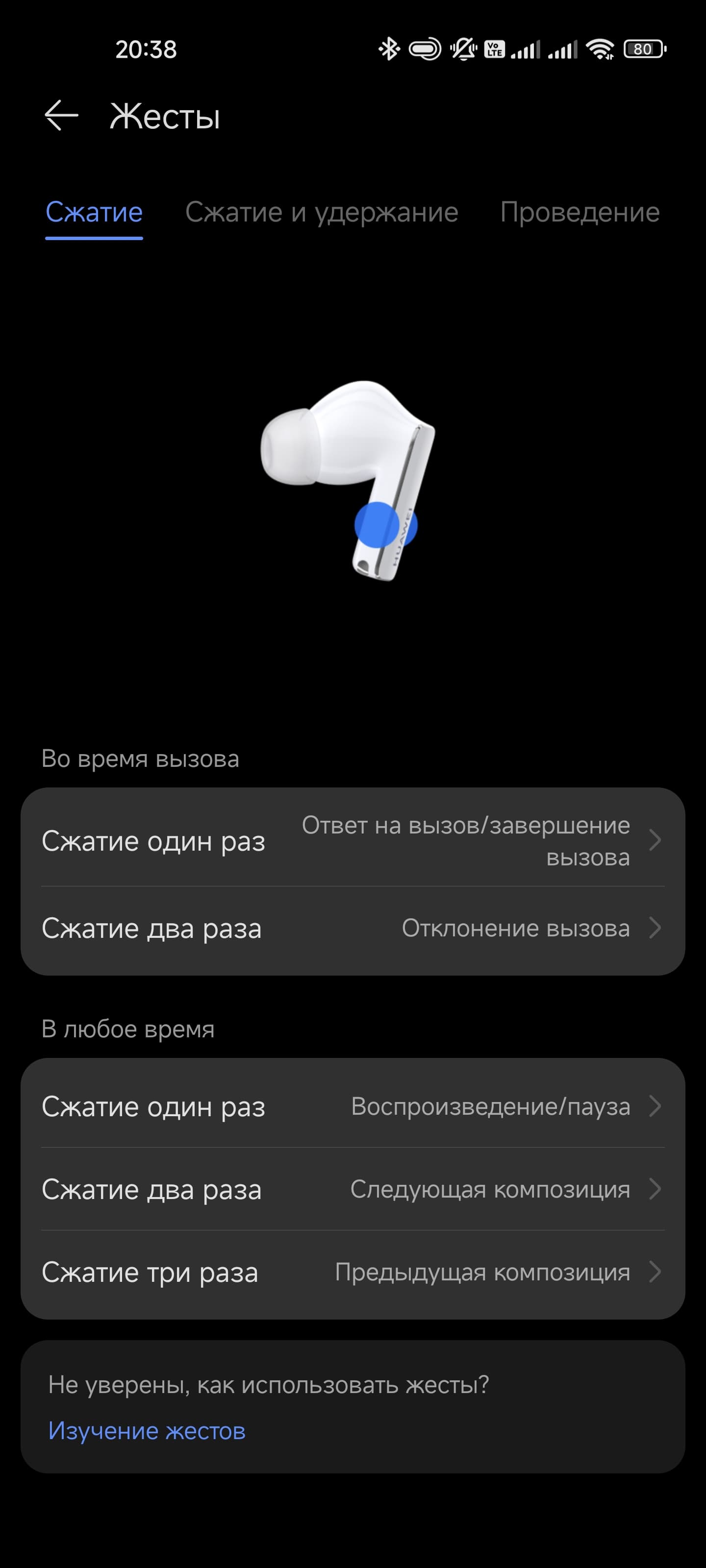
Task: Switch to the Проведение tab
Action: tap(580, 213)
